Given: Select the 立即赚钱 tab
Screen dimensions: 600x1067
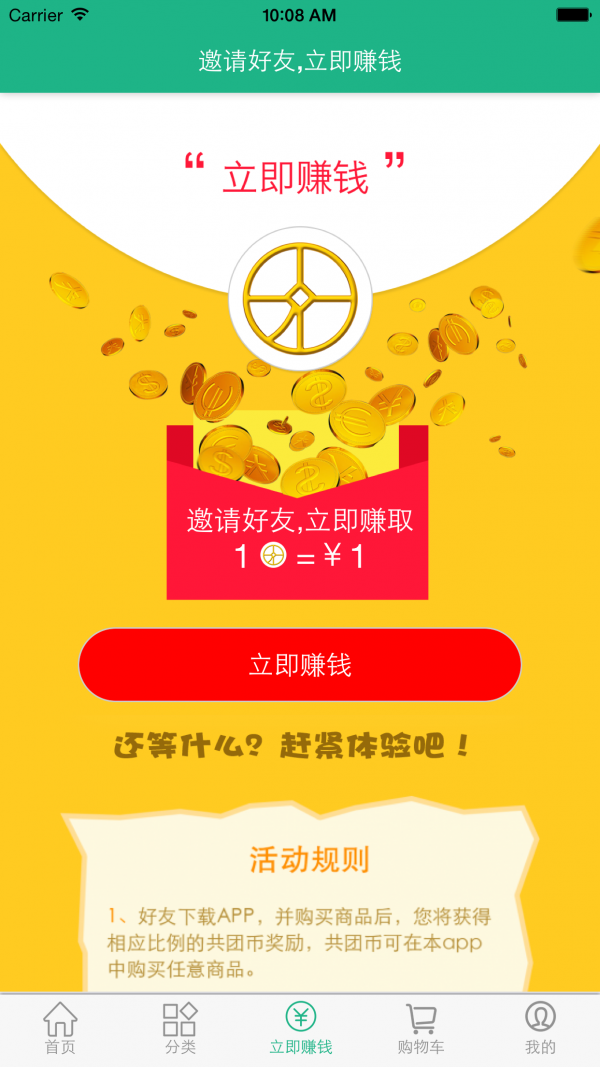Looking at the screenshot, I should [x=300, y=1029].
